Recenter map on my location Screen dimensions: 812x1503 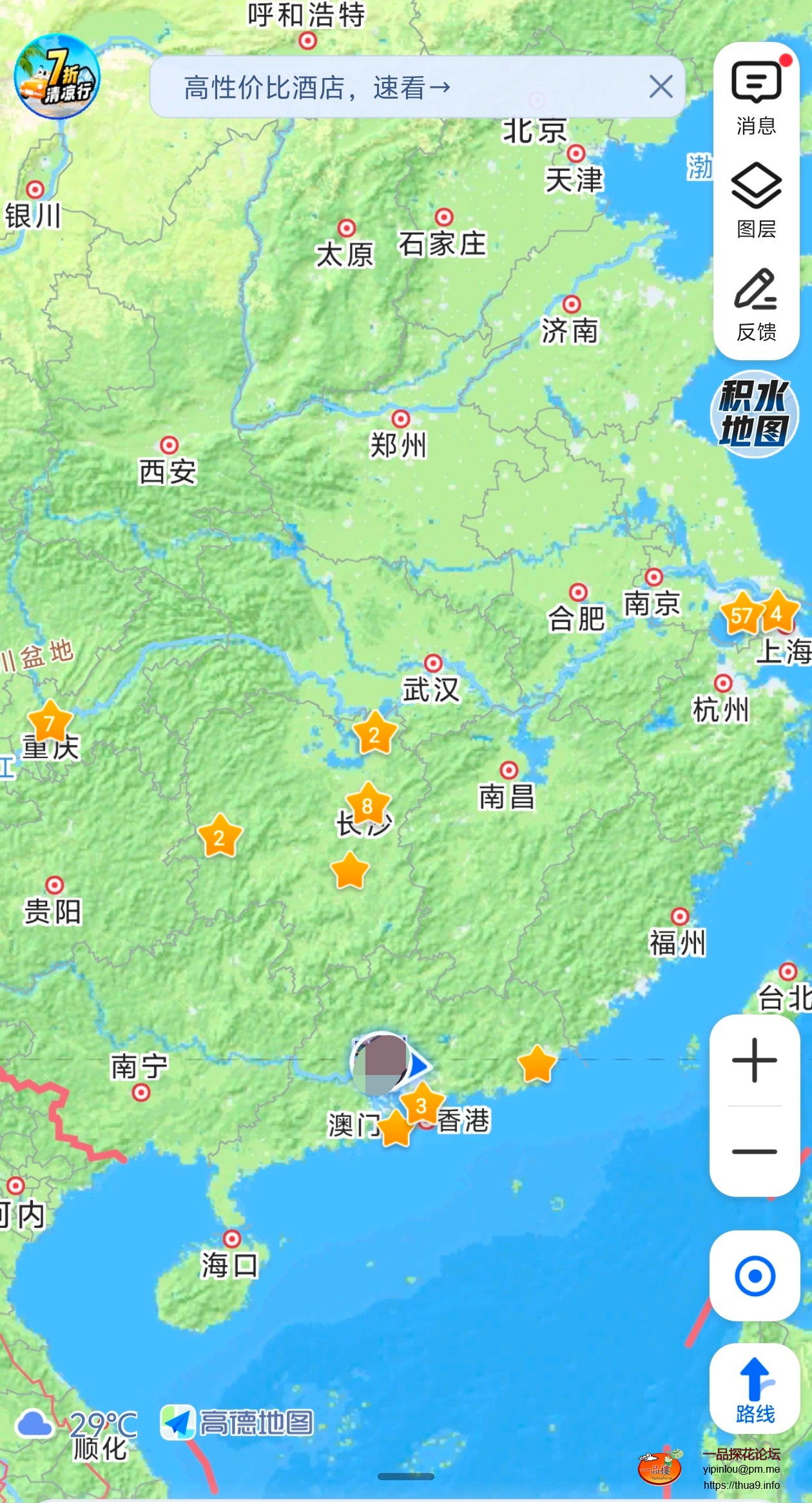(x=754, y=1275)
